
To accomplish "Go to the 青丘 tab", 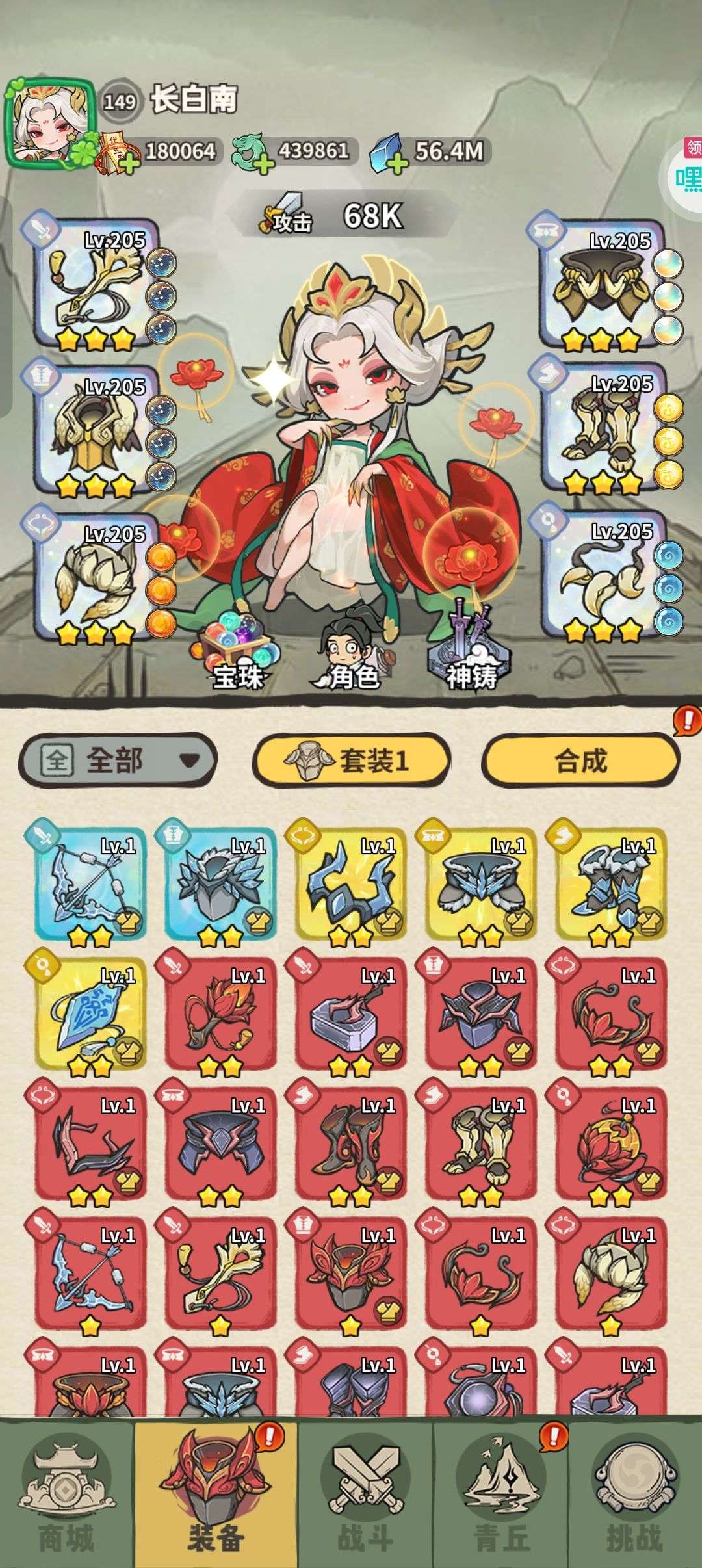I will (x=500, y=1494).
